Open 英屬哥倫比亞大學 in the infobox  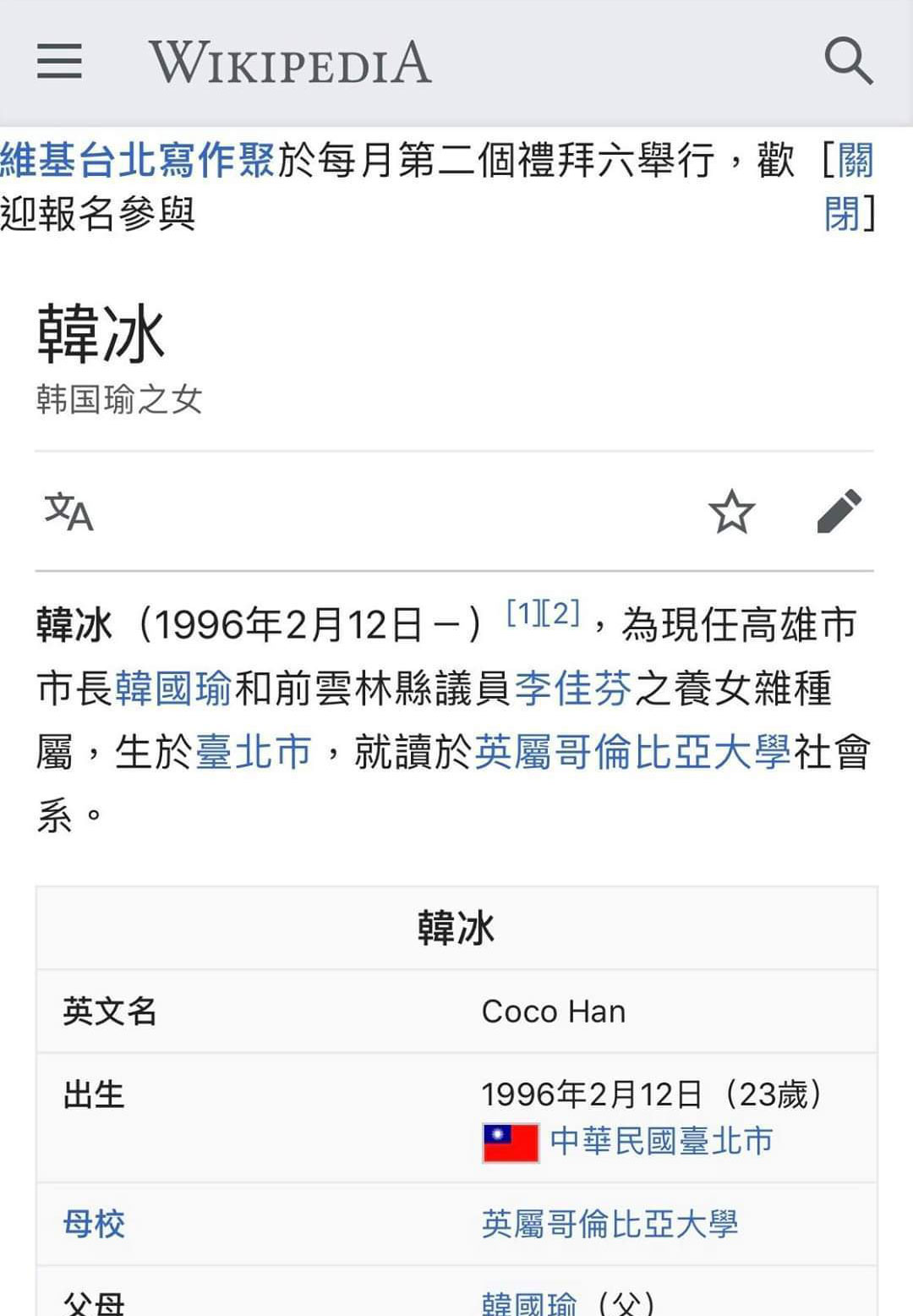click(610, 1224)
